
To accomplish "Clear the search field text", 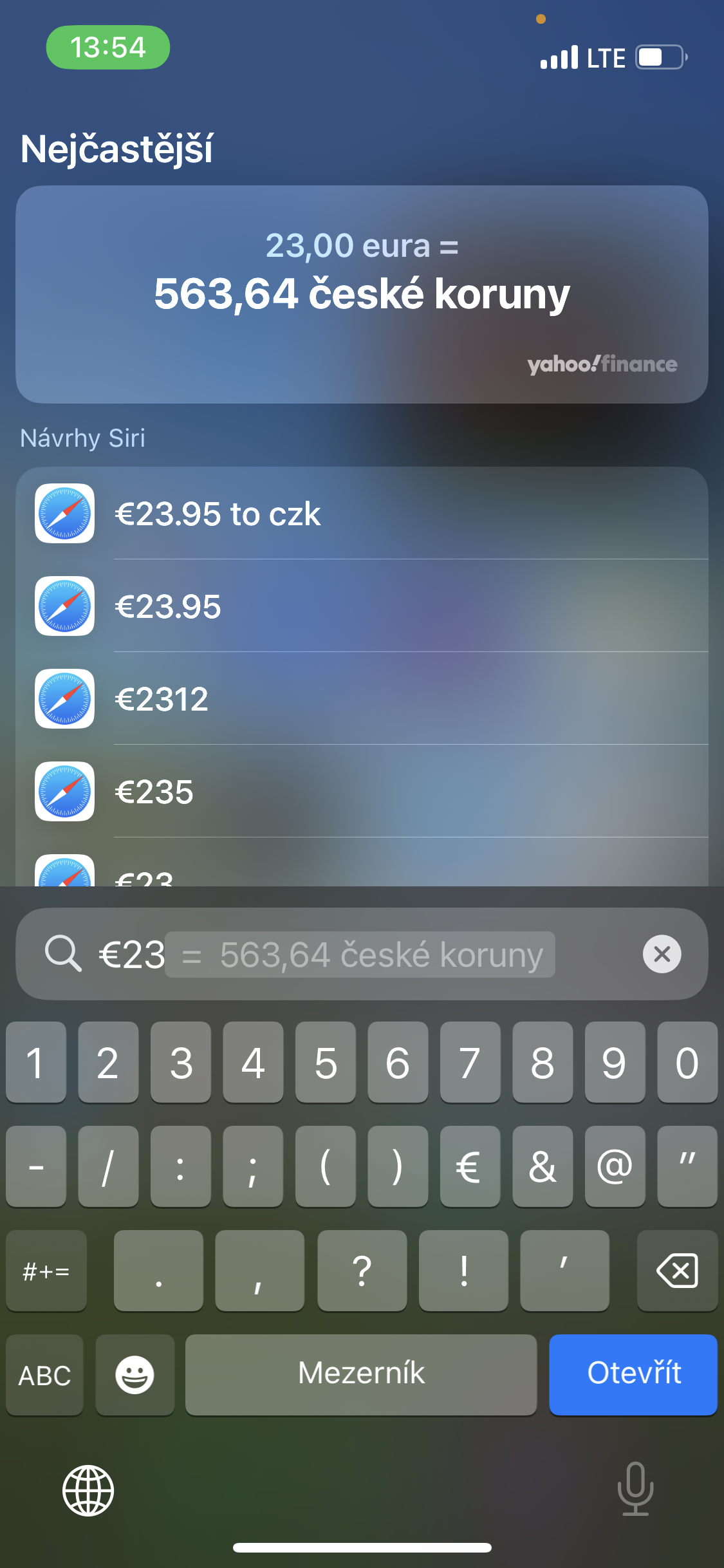I will tap(662, 954).
